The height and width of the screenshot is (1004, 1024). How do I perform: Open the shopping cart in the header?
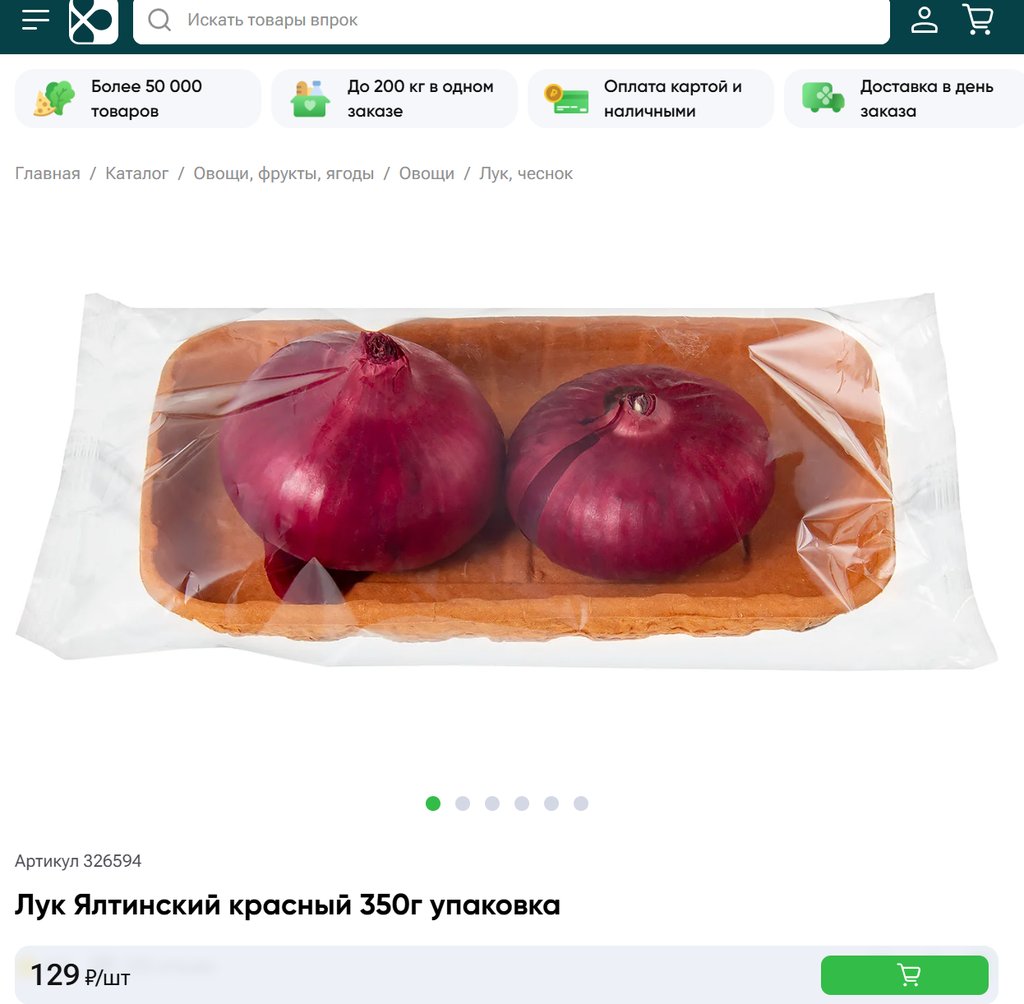[977, 20]
